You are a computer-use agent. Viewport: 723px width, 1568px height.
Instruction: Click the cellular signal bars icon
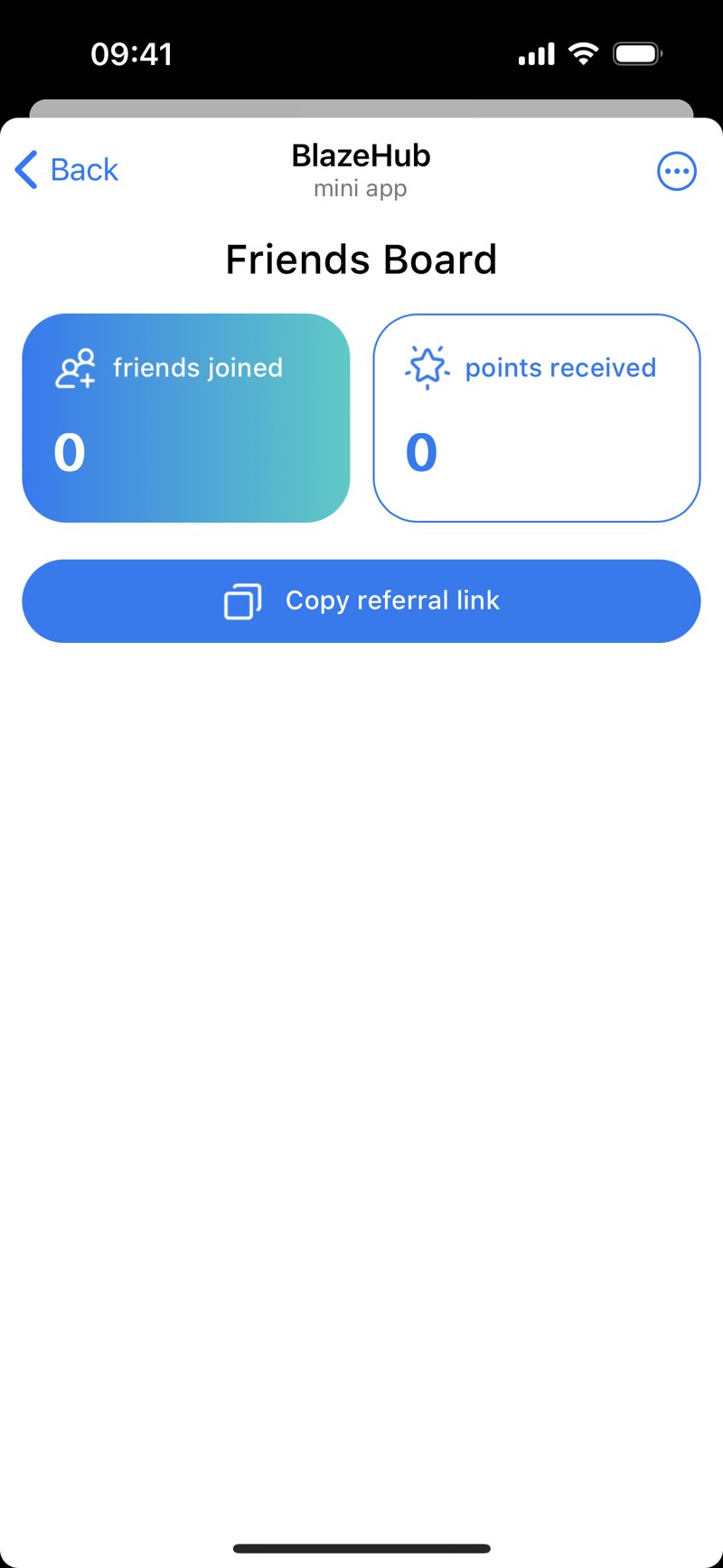(x=535, y=54)
